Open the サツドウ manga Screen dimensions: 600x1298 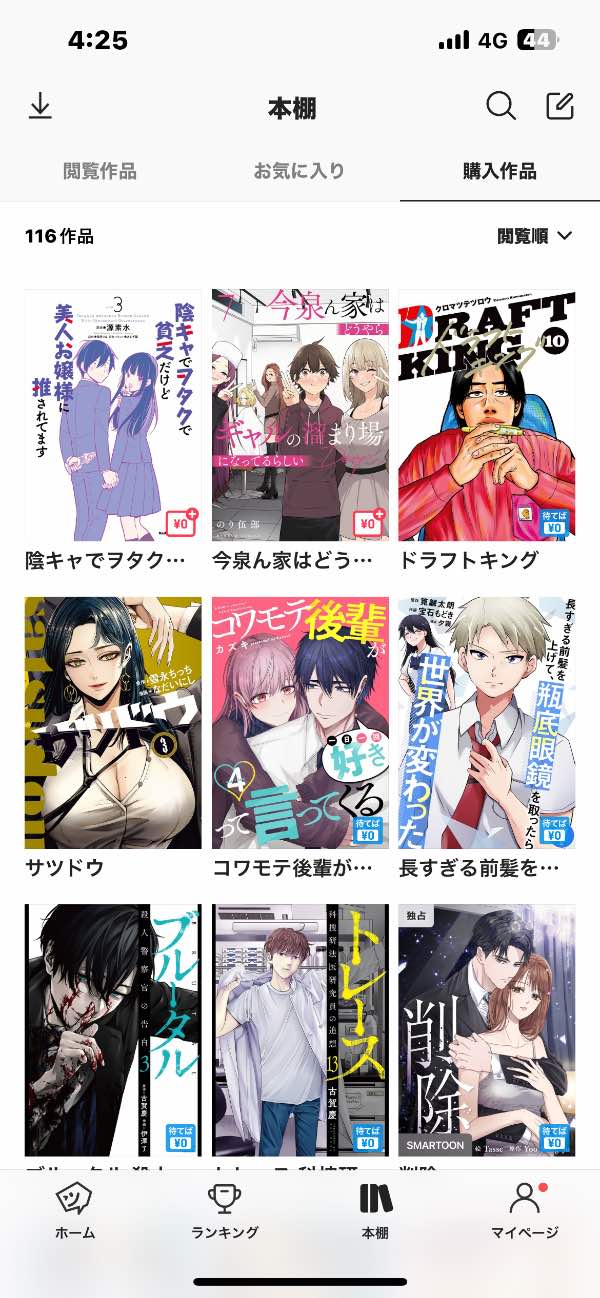[113, 722]
